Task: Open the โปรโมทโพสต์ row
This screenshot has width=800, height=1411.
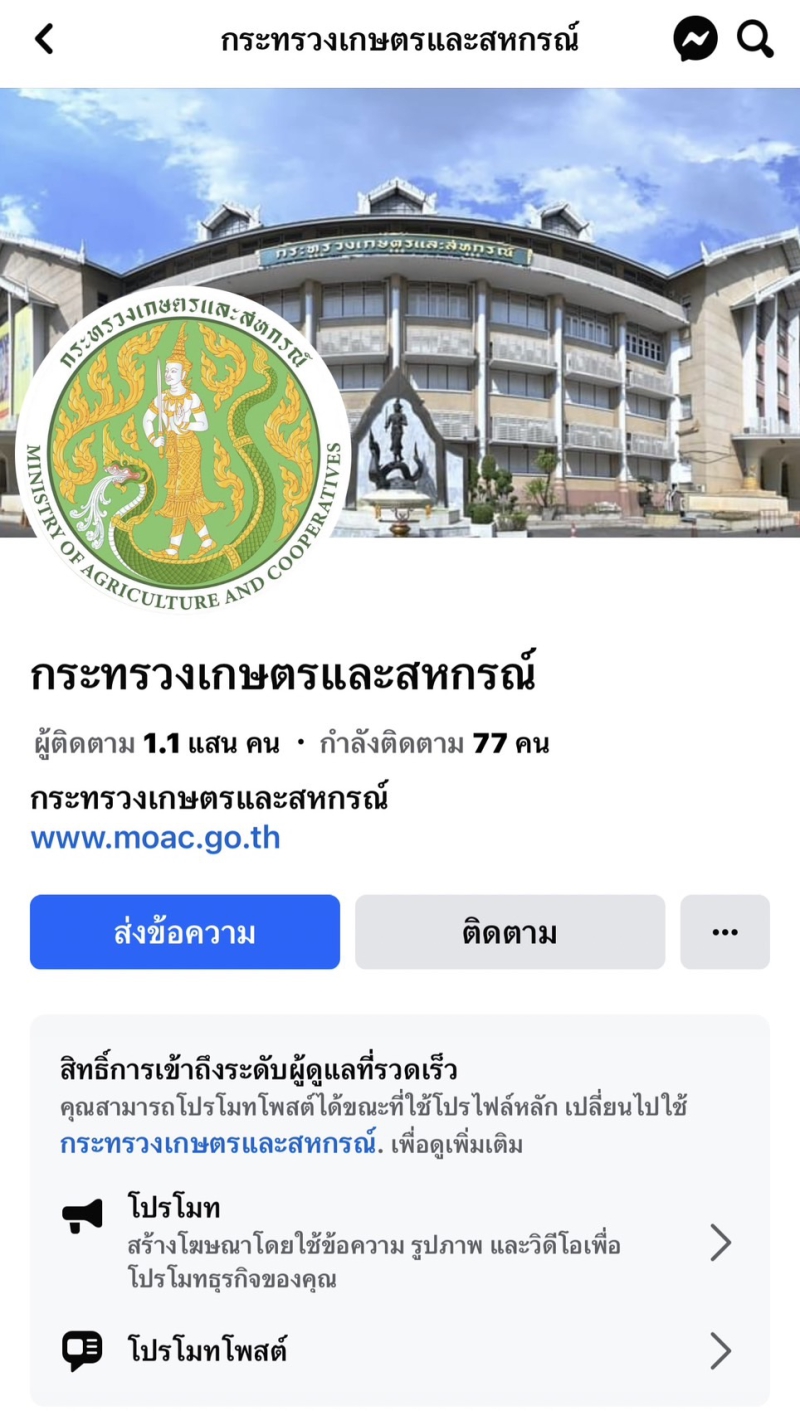Action: (x=400, y=1351)
